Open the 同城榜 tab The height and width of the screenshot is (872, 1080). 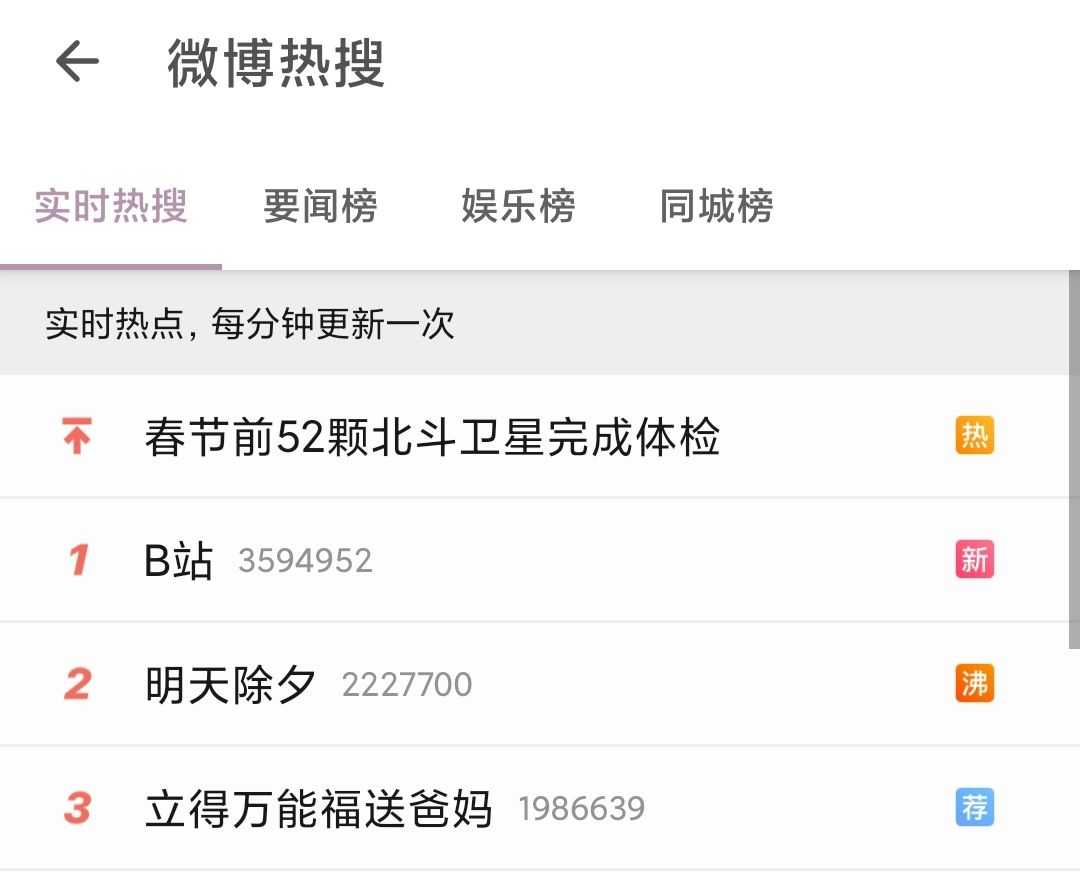(716, 207)
